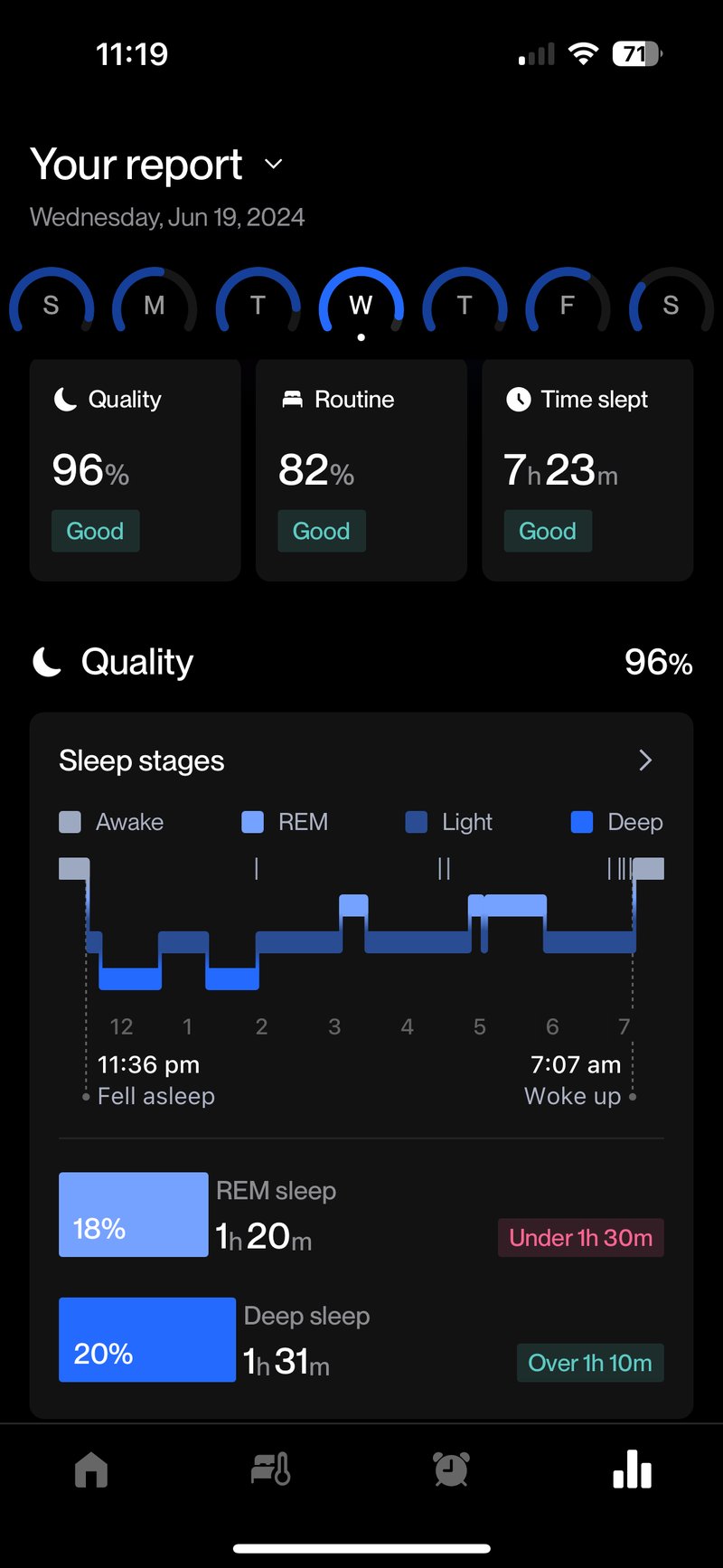This screenshot has height=1568, width=723.
Task: View statistics via the bar chart icon
Action: 632,1470
